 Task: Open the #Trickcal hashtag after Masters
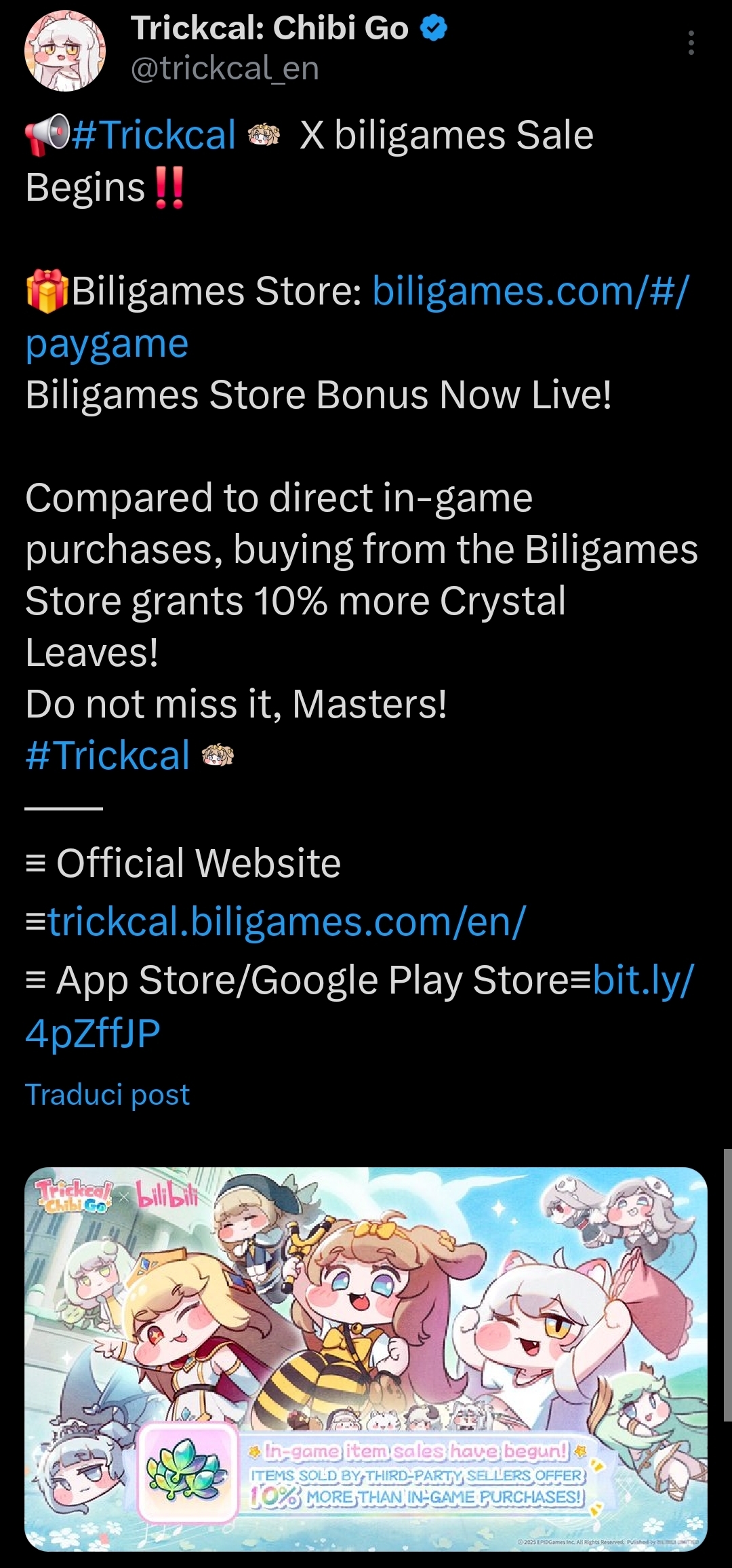[x=108, y=756]
